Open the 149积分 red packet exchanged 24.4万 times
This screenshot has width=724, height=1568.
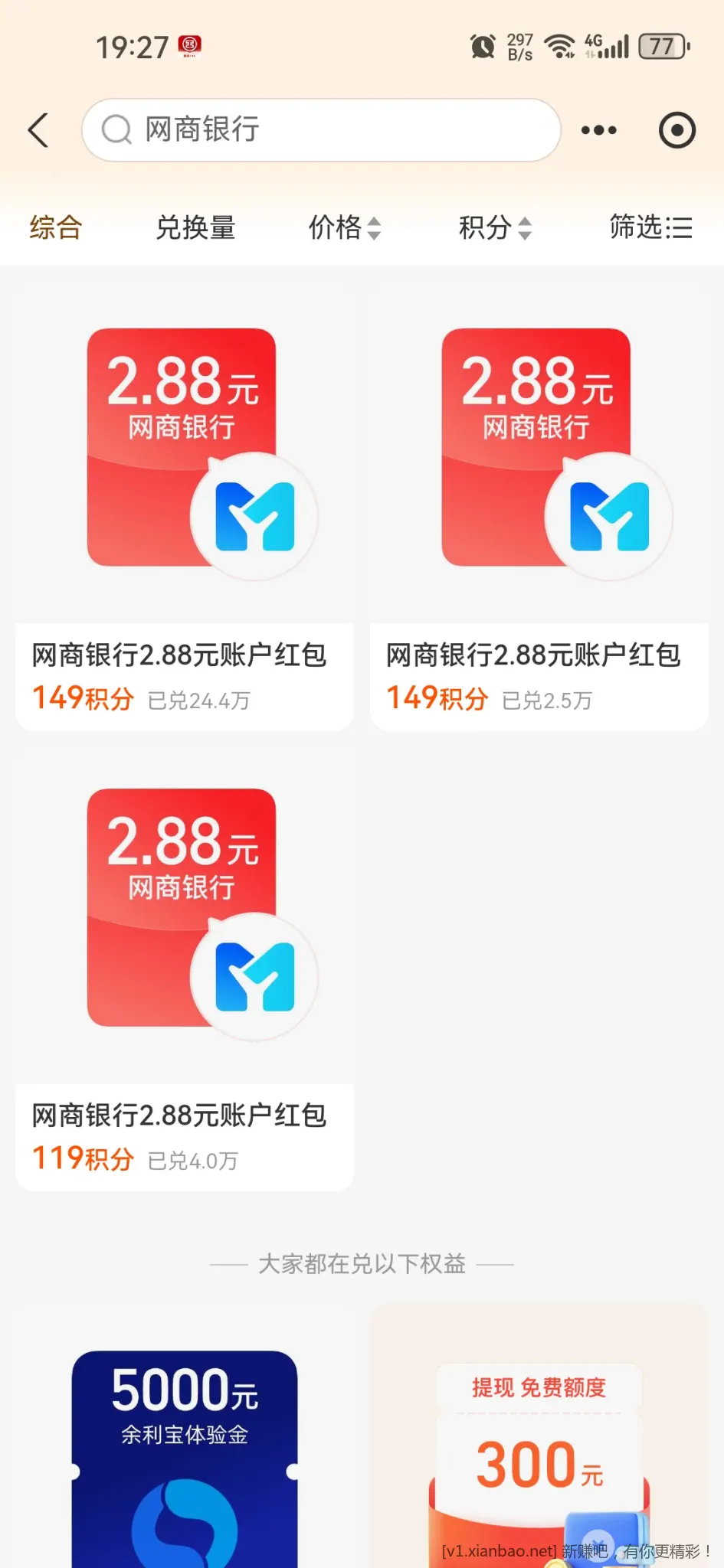pos(182,675)
